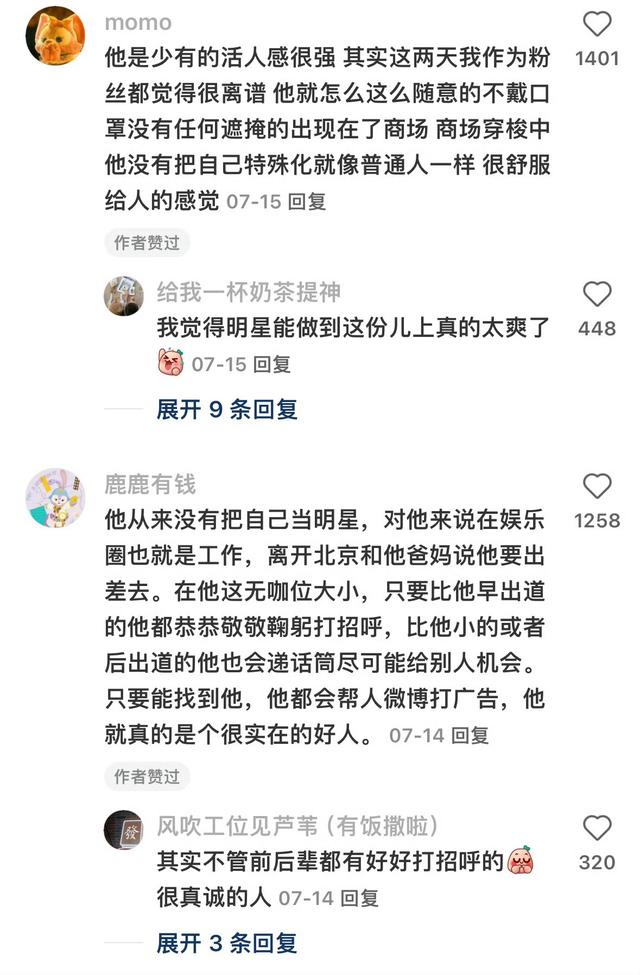Open 风吹工位见芦苇's avatar

coord(123,830)
